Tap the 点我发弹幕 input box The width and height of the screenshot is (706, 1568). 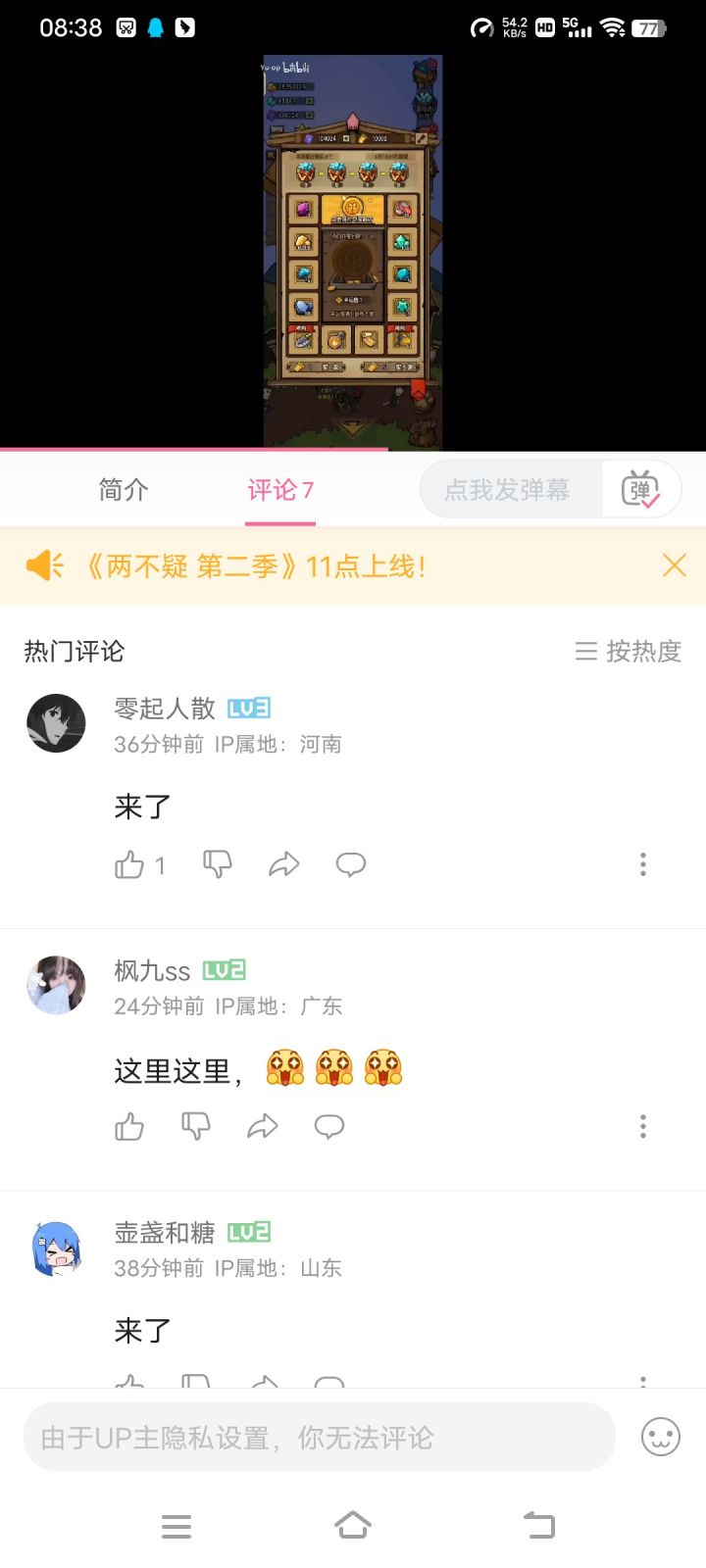(x=511, y=489)
